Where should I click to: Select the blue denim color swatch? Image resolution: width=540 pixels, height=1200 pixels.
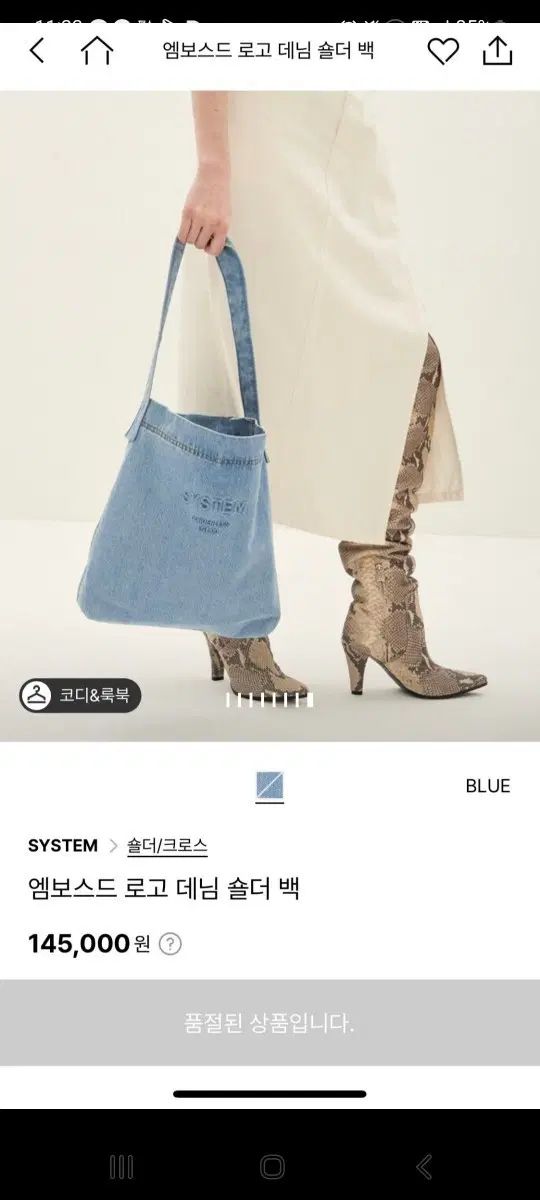coord(269,785)
